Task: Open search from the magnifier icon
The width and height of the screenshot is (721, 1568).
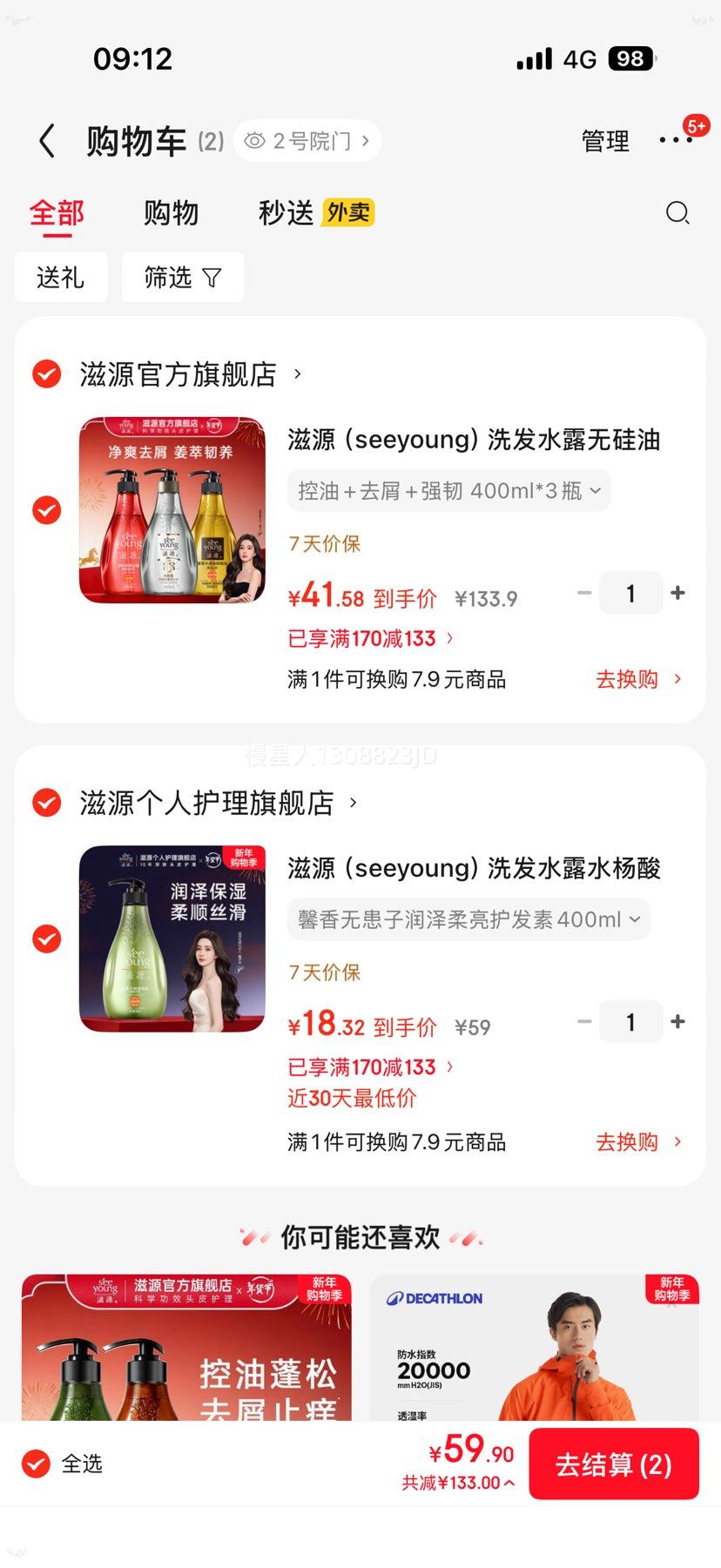Action: [677, 212]
